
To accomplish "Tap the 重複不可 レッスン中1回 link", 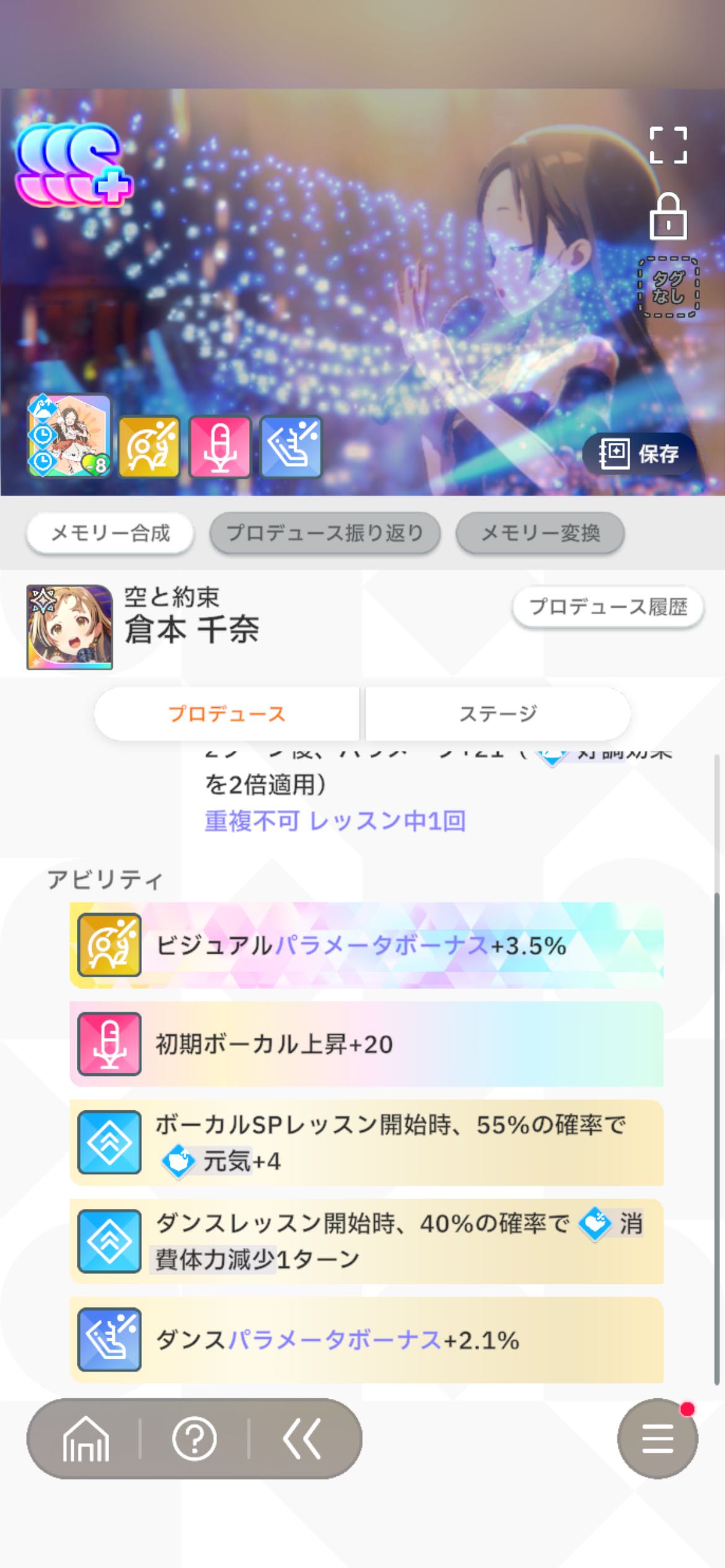I will (335, 821).
